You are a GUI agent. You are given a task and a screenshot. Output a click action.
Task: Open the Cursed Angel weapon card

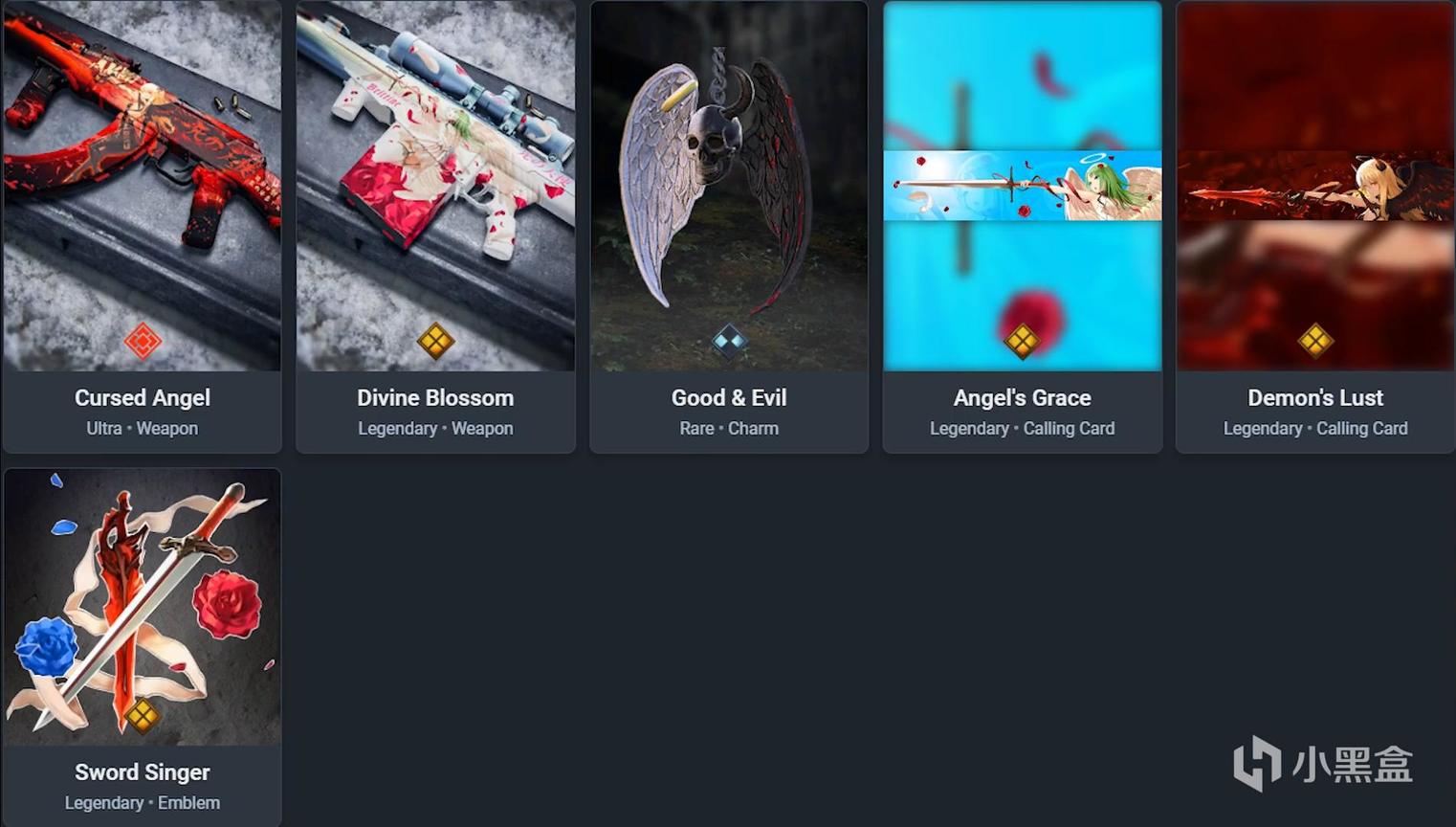[143, 226]
